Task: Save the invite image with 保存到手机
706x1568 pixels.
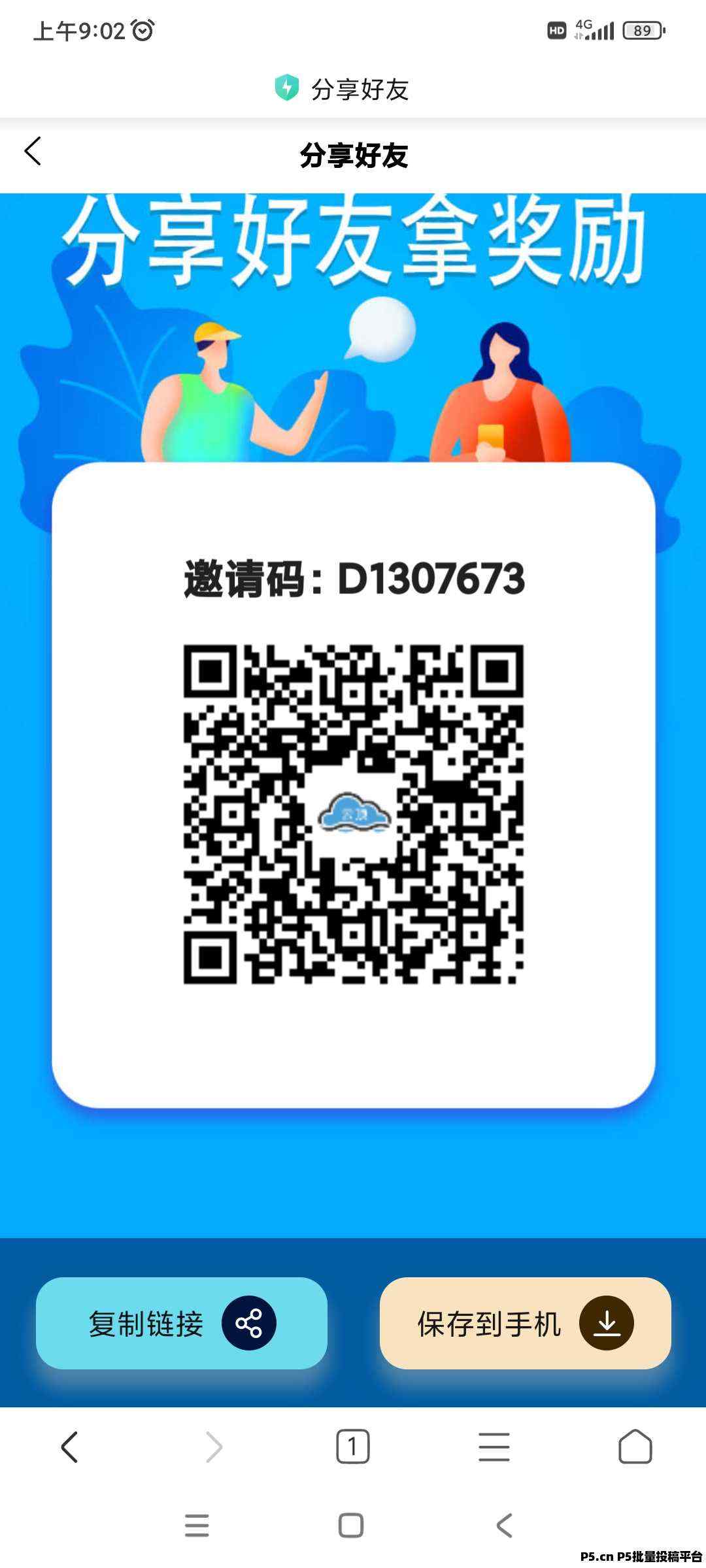Action: [x=526, y=1323]
